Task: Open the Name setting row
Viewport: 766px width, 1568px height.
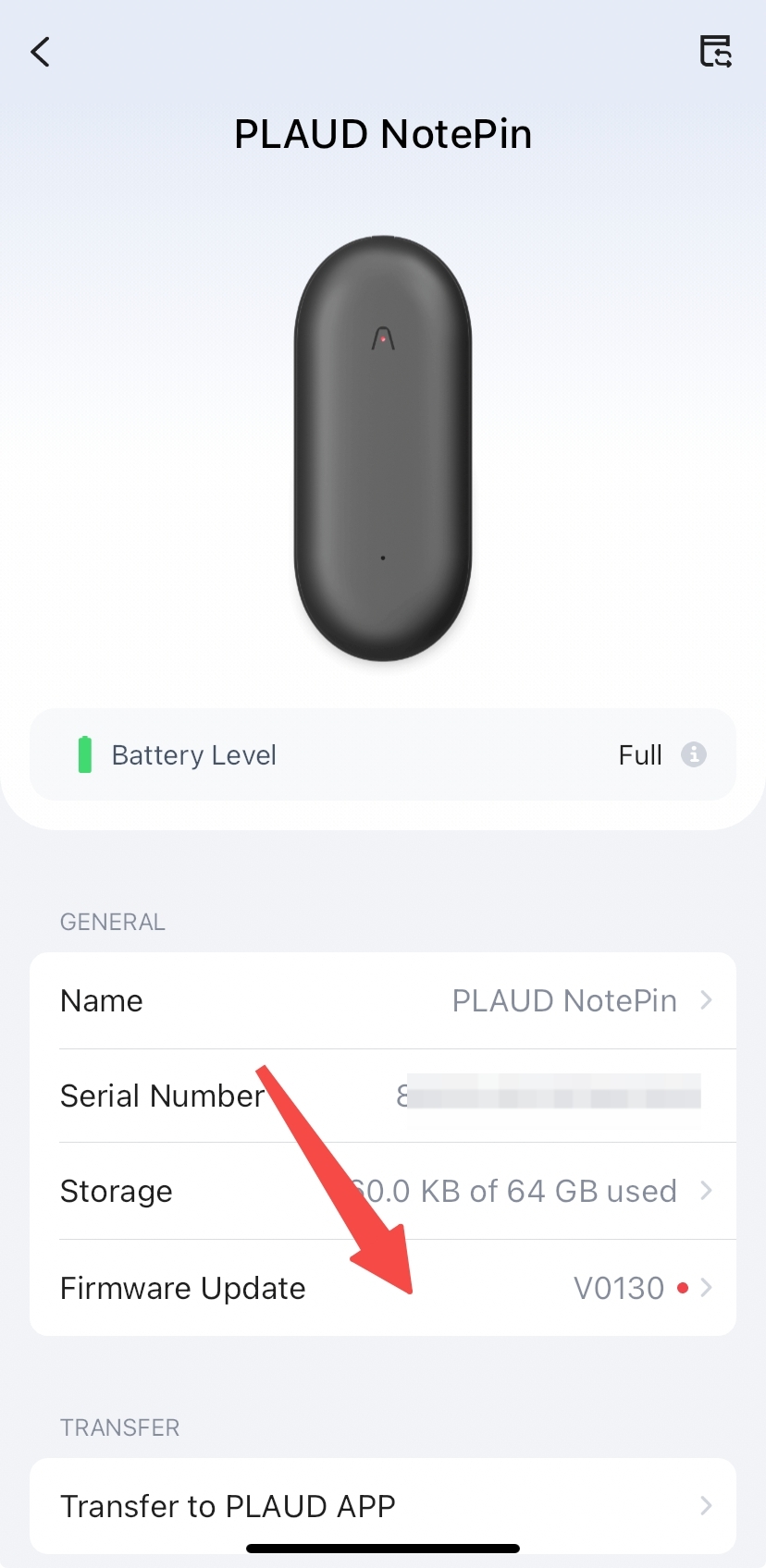Action: [383, 1000]
